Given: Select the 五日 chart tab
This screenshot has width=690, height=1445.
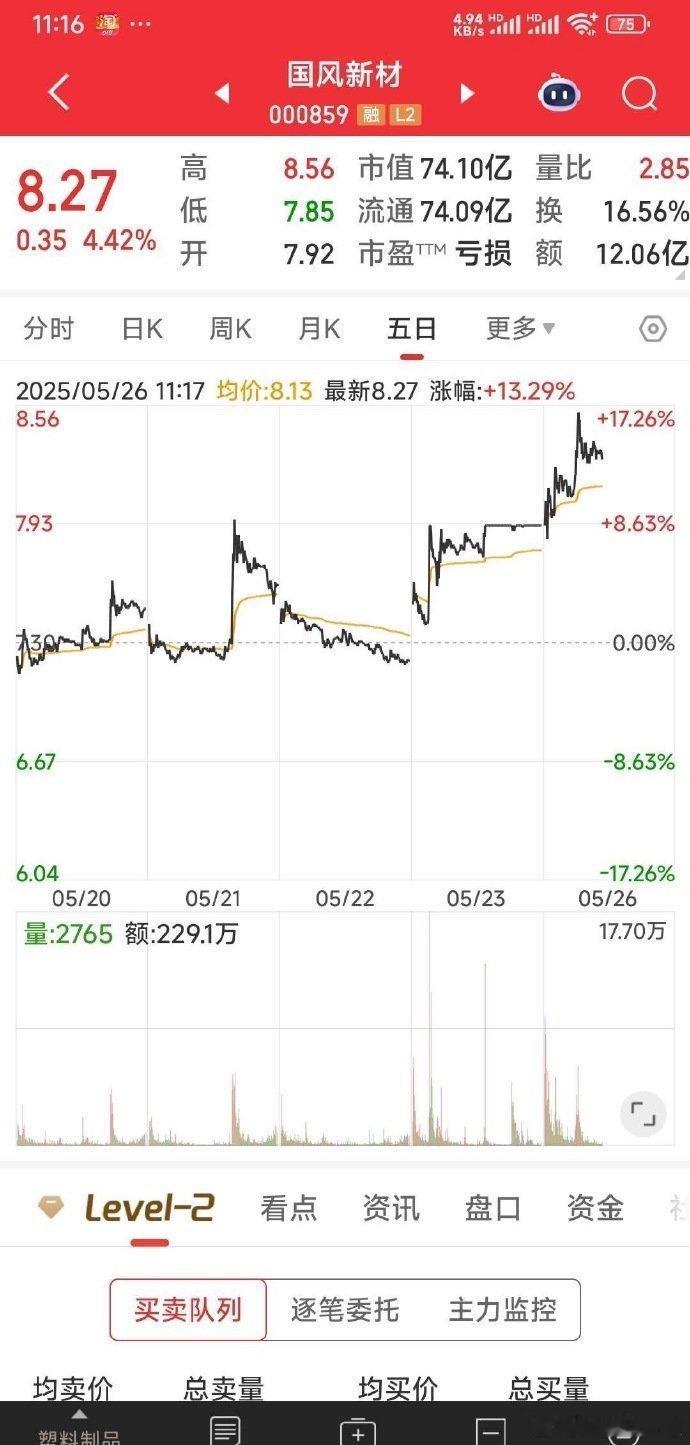Looking at the screenshot, I should (x=412, y=329).
